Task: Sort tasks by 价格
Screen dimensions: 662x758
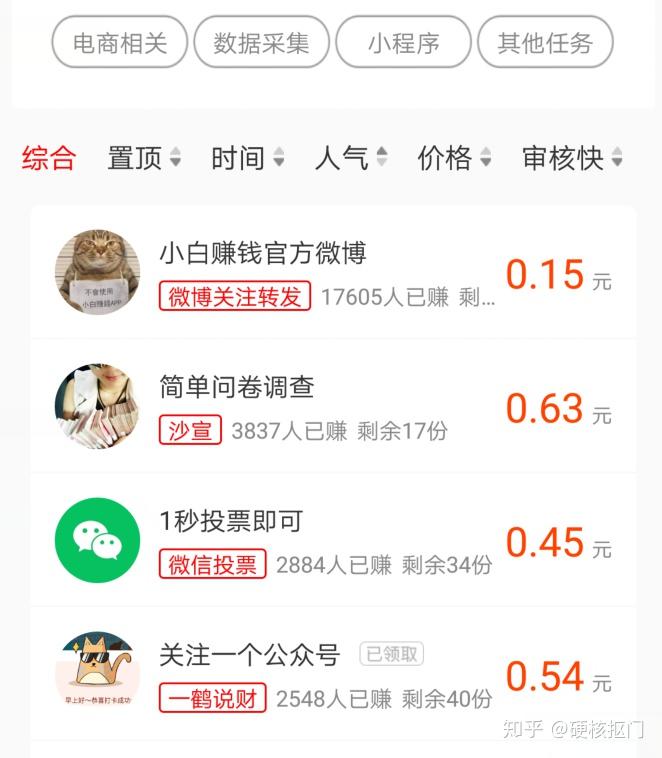Action: [x=455, y=158]
